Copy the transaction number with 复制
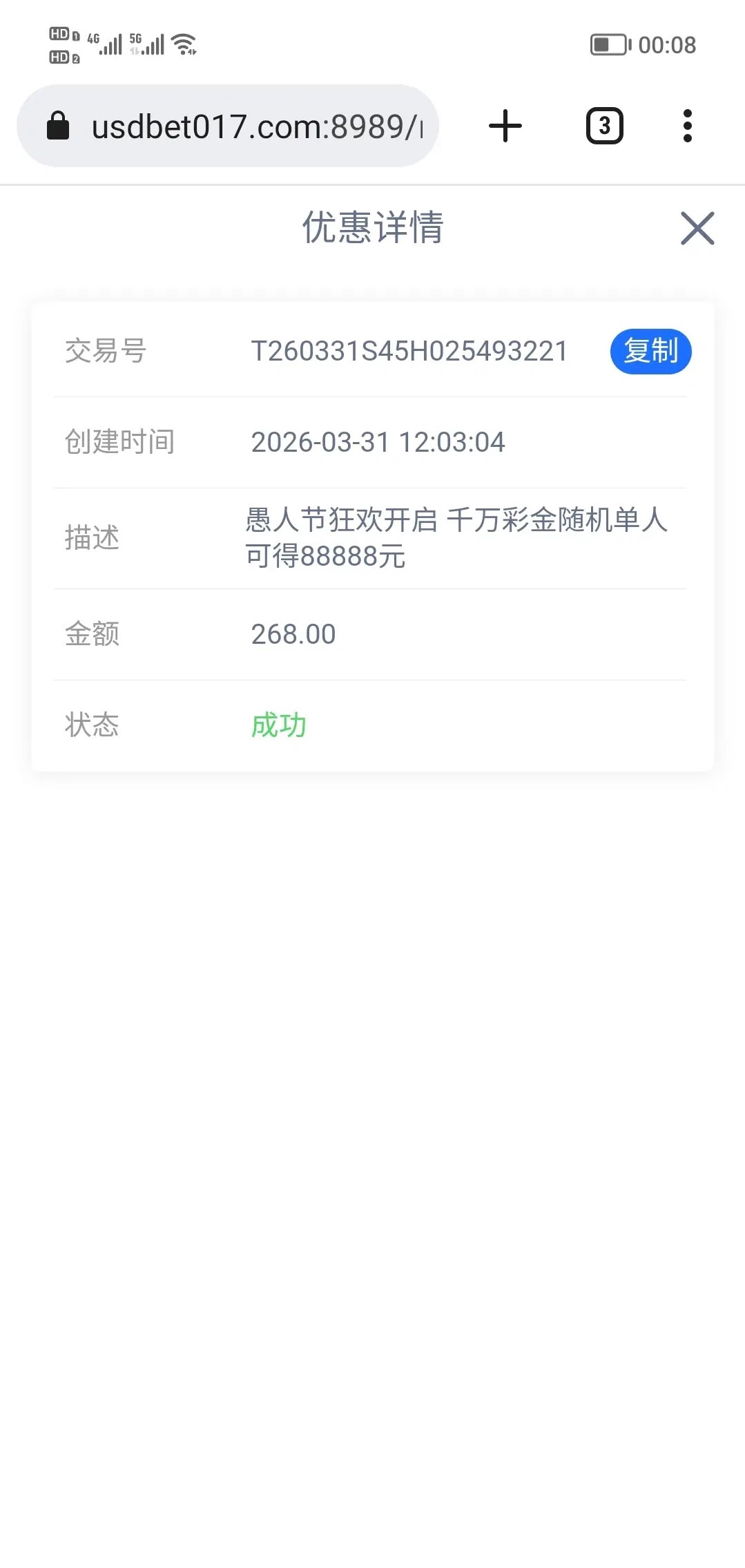The image size is (745, 1568). point(650,351)
